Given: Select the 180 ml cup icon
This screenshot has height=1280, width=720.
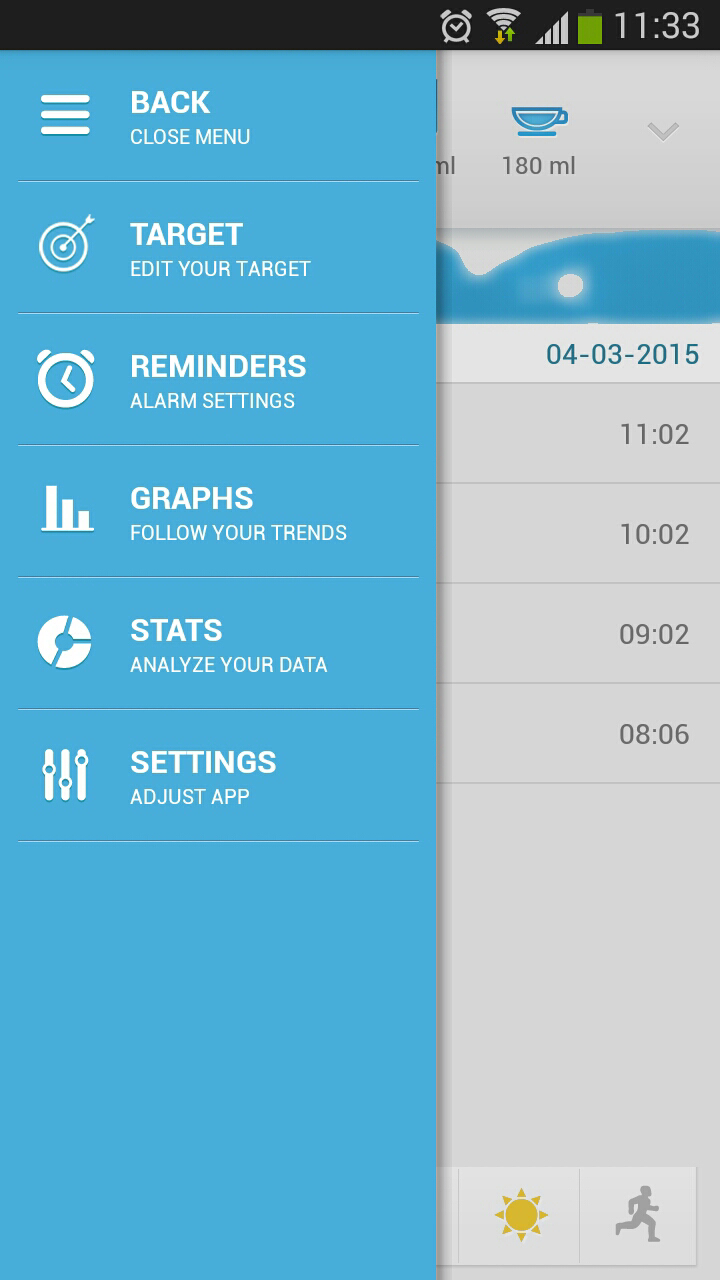Looking at the screenshot, I should [x=538, y=122].
